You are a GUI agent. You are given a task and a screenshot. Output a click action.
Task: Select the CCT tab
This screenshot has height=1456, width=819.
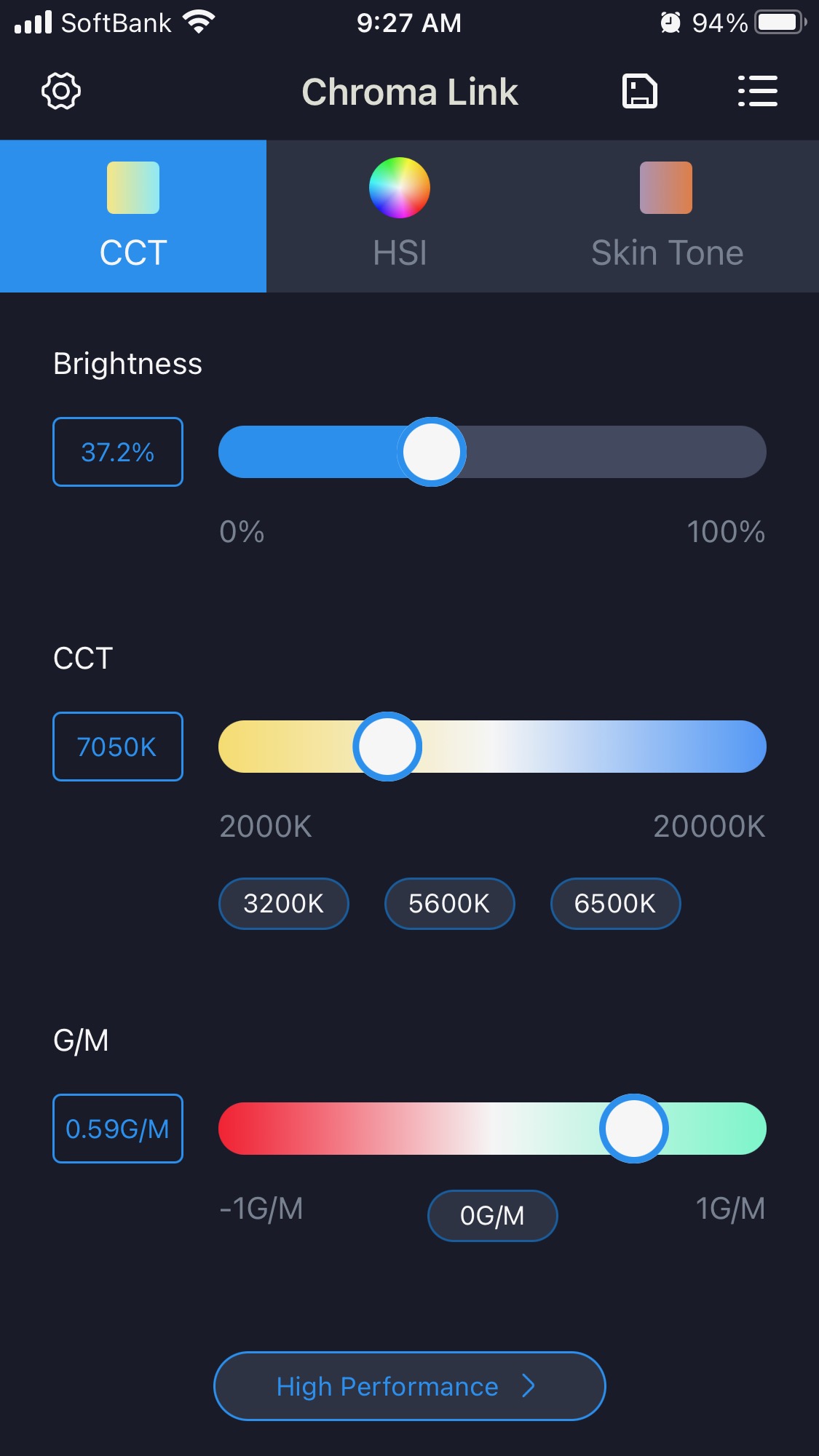point(133,216)
